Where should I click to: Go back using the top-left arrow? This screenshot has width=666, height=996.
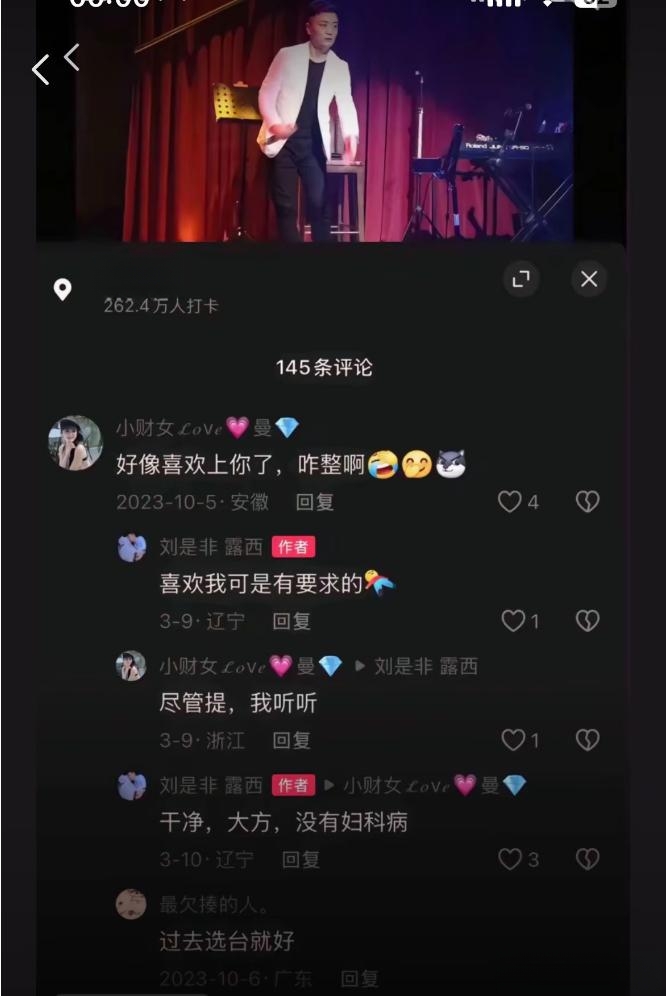[40, 70]
